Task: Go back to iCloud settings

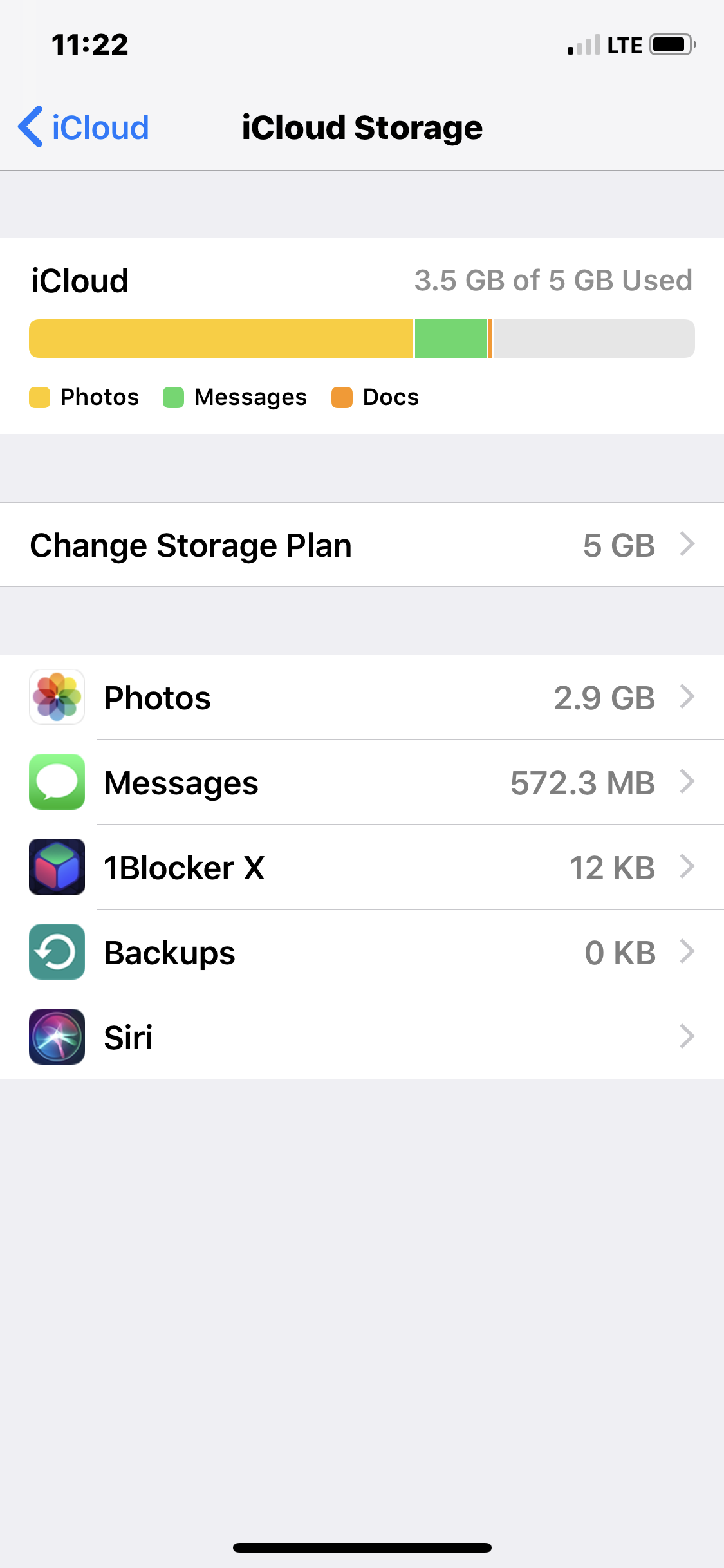Action: (84, 127)
